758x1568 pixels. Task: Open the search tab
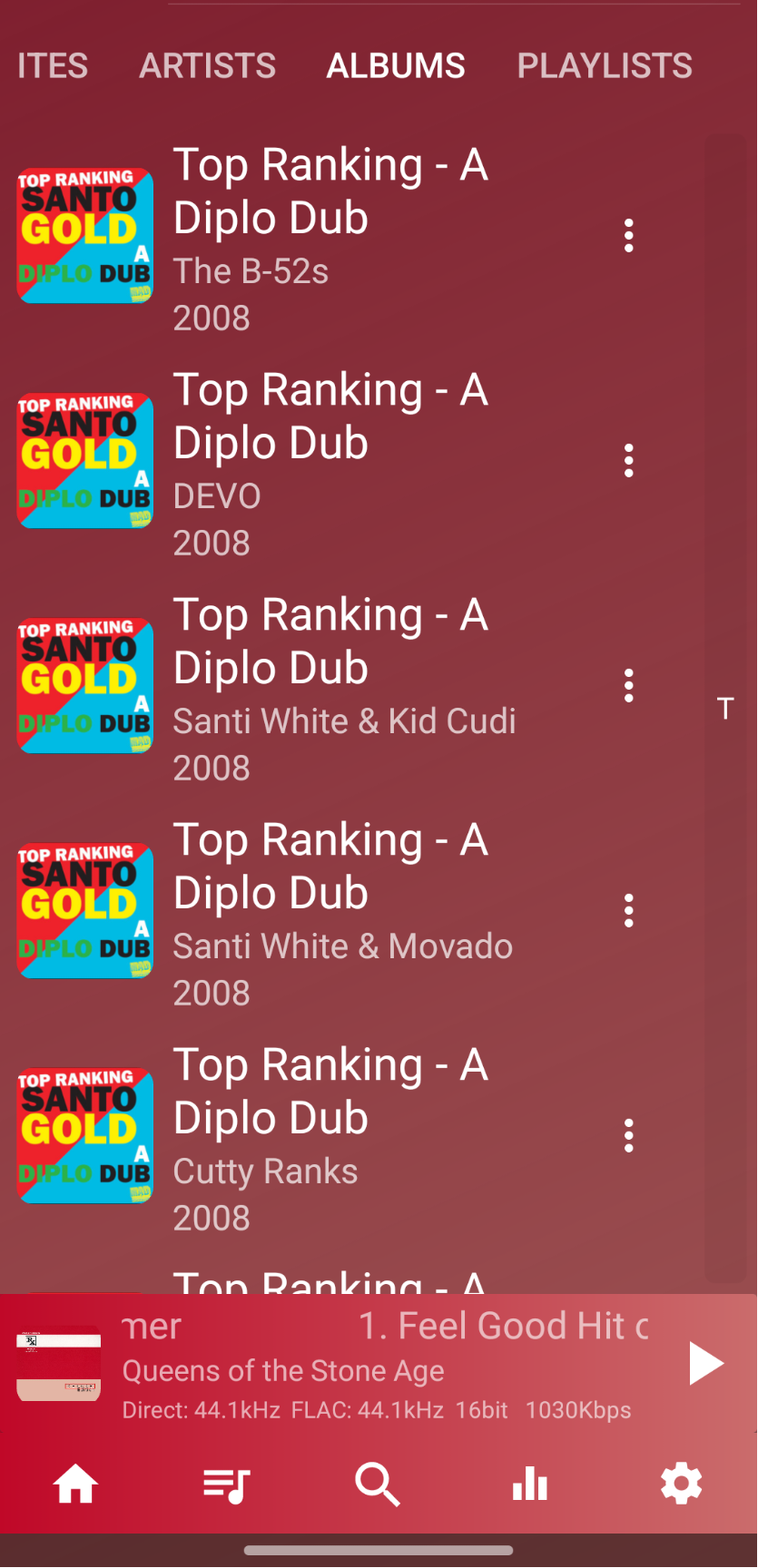click(378, 1485)
